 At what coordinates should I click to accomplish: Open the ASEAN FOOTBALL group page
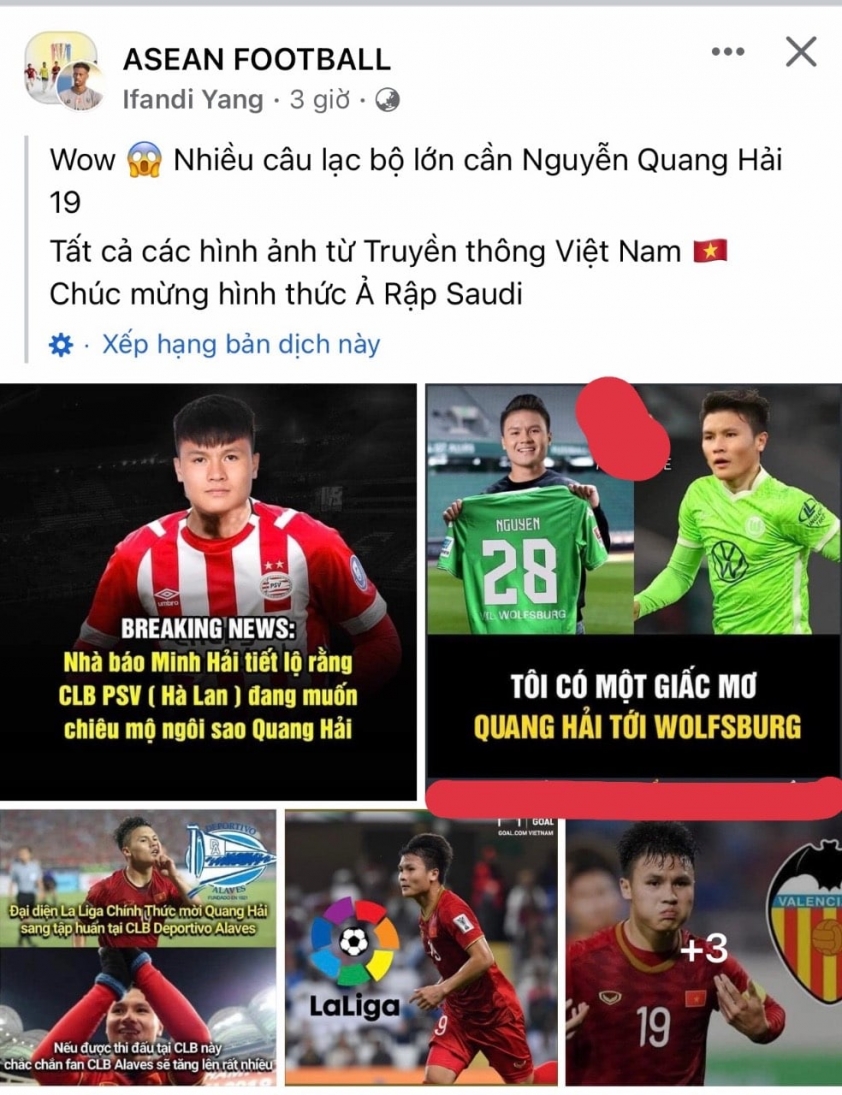point(256,59)
